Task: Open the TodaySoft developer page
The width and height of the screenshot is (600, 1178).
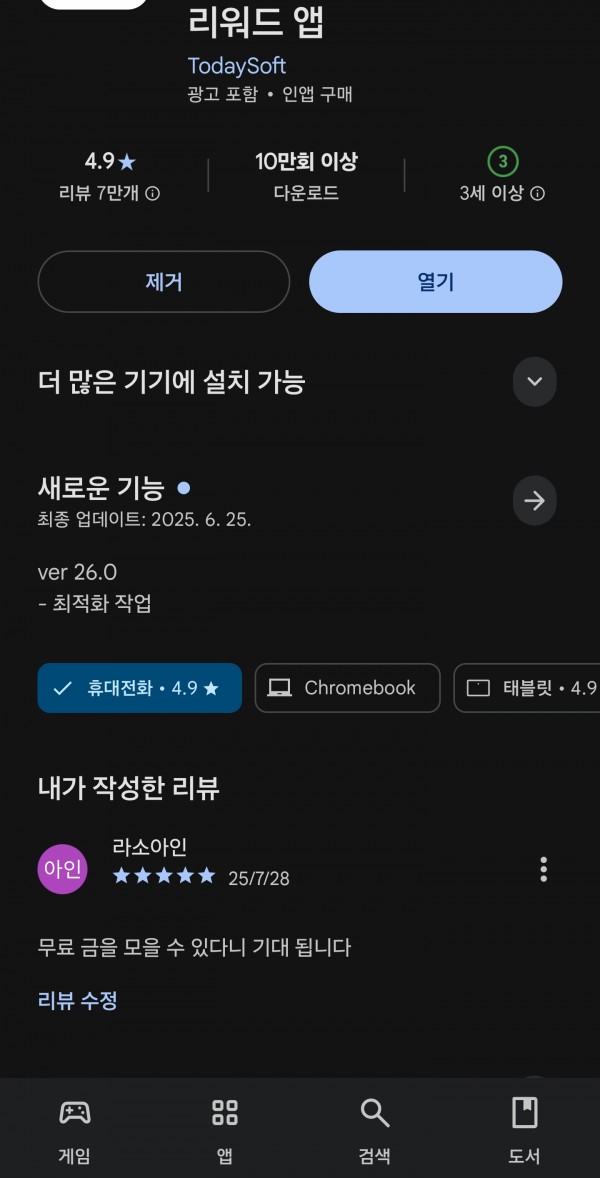Action: 237,65
